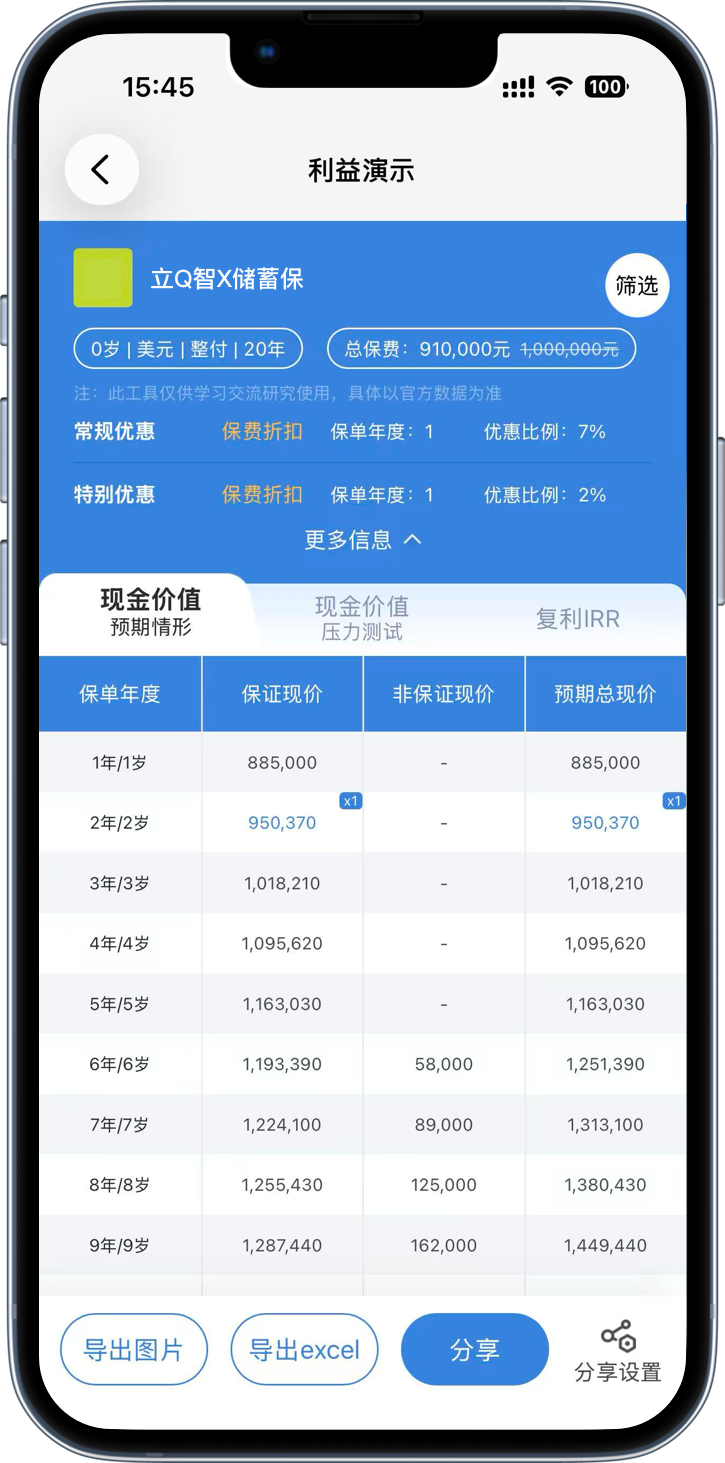
Task: Open the 筛选 filter button
Action: tap(637, 286)
